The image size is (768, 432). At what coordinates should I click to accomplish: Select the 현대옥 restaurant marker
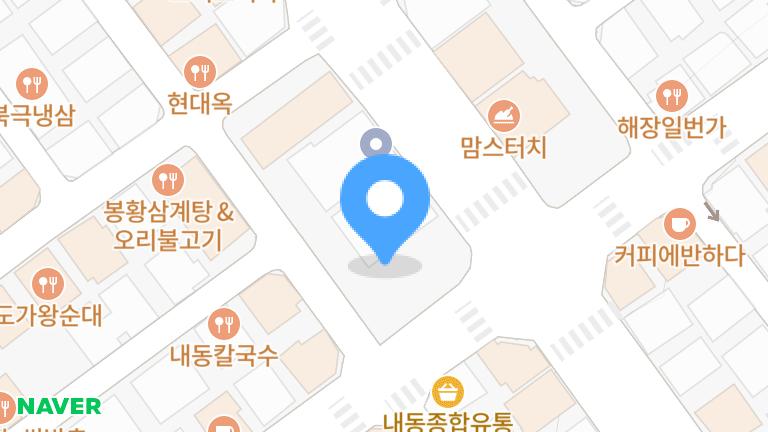click(x=200, y=71)
